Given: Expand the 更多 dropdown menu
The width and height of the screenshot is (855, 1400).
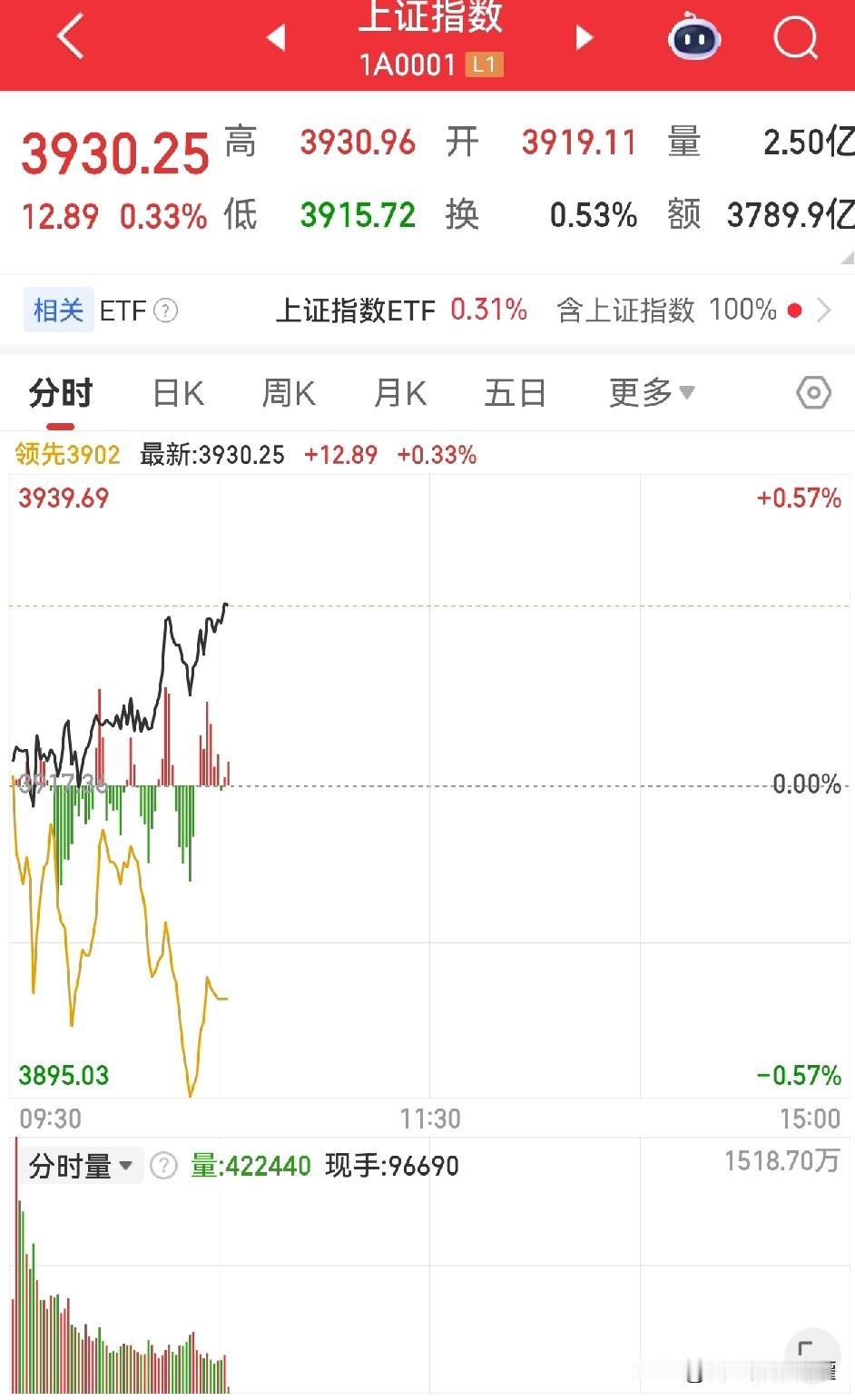Looking at the screenshot, I should coord(651,392).
